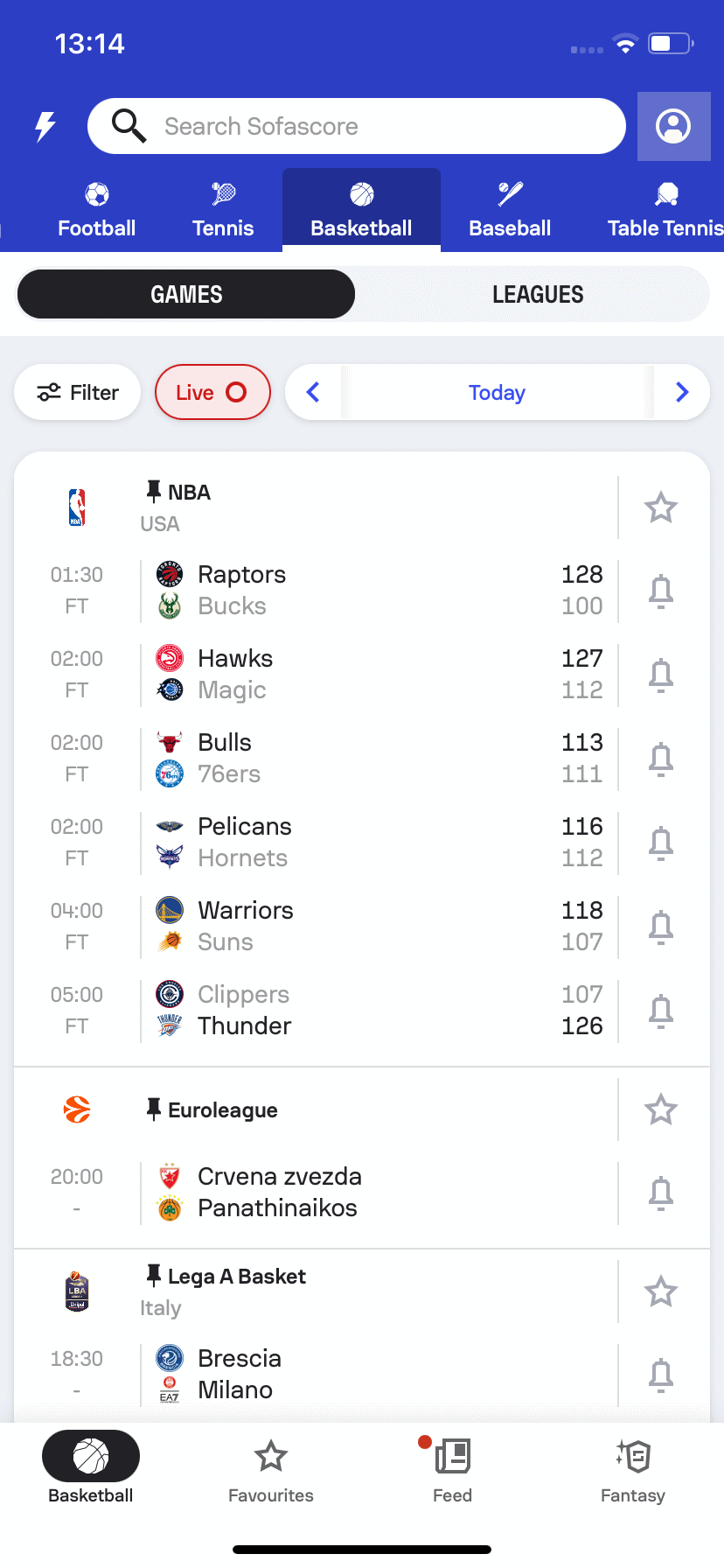Tap the Search Sofascore field
Viewport: 724px width, 1568px height.
click(x=357, y=126)
